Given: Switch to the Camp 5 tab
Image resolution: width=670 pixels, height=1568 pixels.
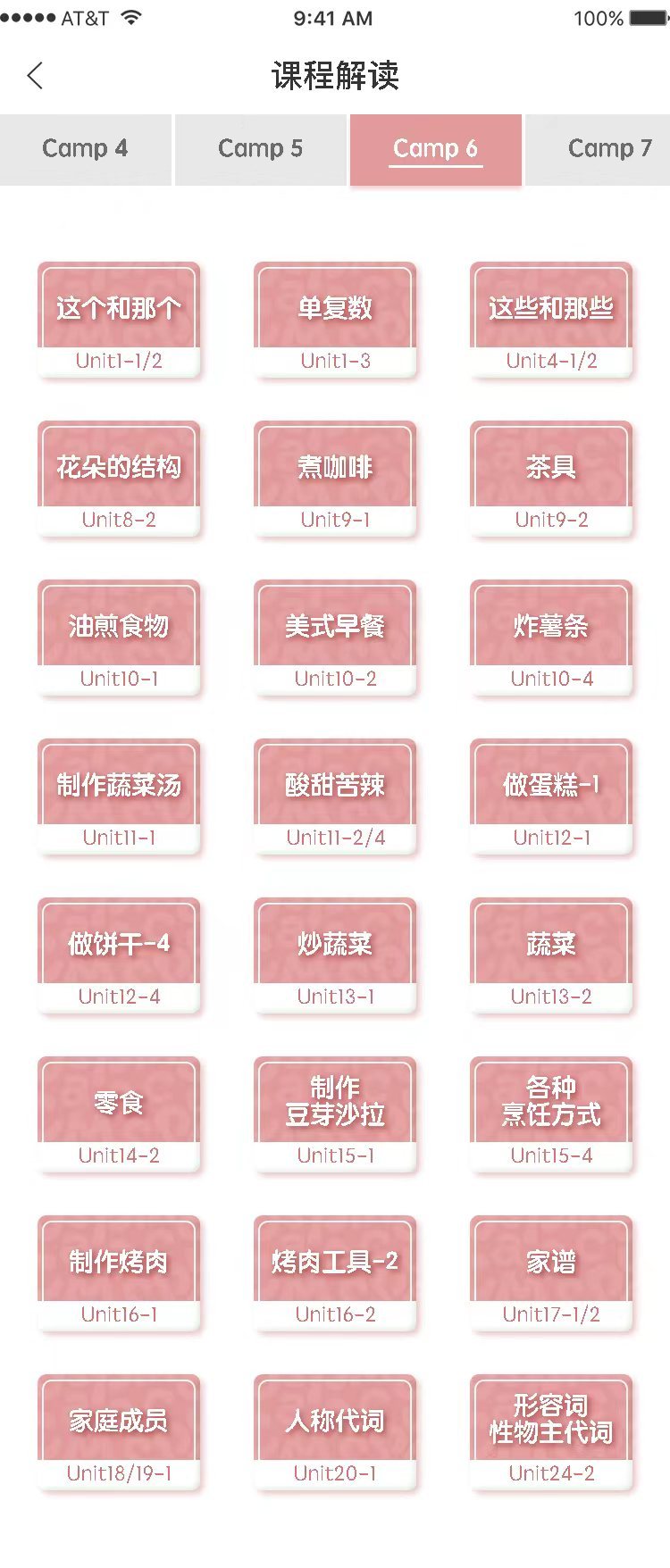Looking at the screenshot, I should coord(260,148).
